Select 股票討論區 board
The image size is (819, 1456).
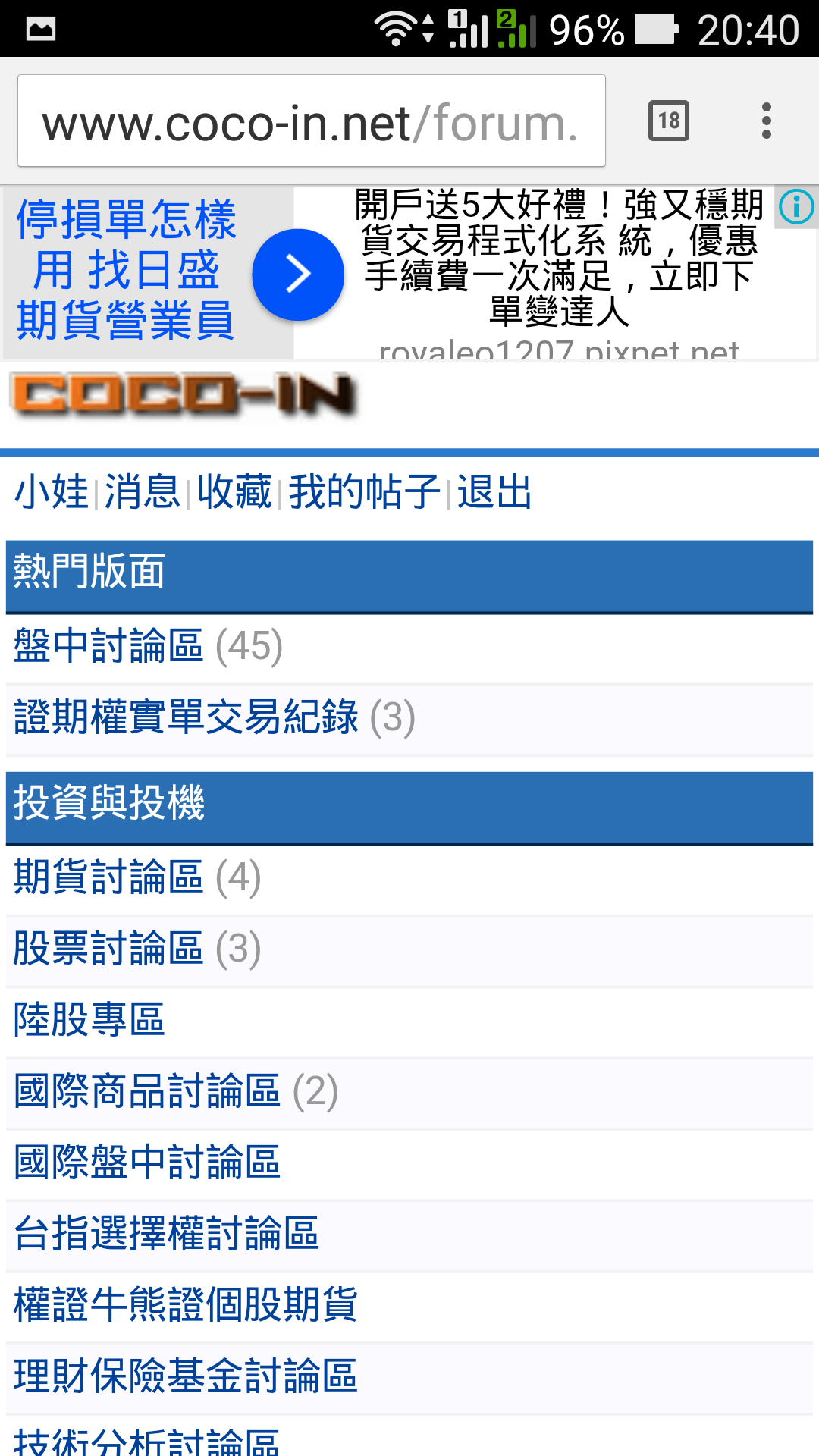pos(109,949)
